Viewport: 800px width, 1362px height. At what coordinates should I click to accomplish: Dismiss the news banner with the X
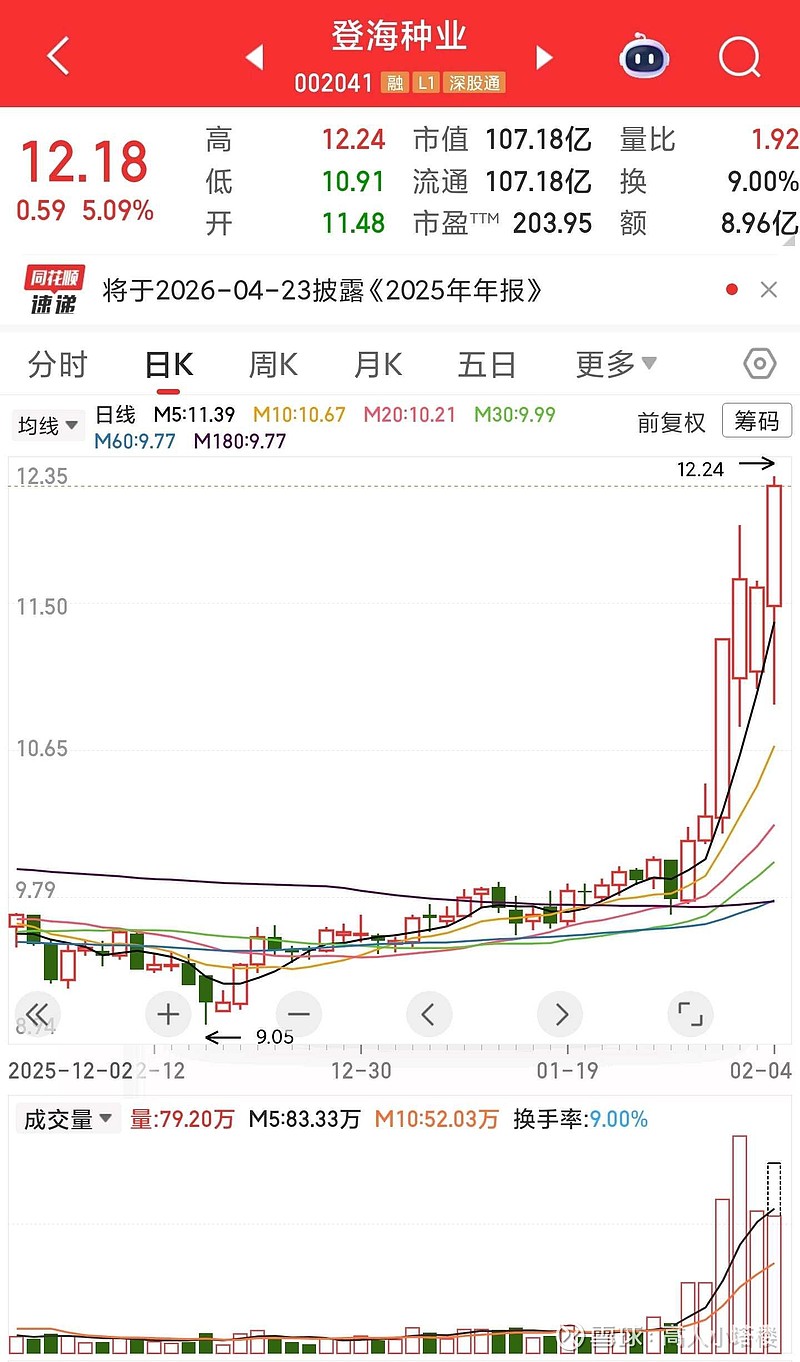pos(769,290)
